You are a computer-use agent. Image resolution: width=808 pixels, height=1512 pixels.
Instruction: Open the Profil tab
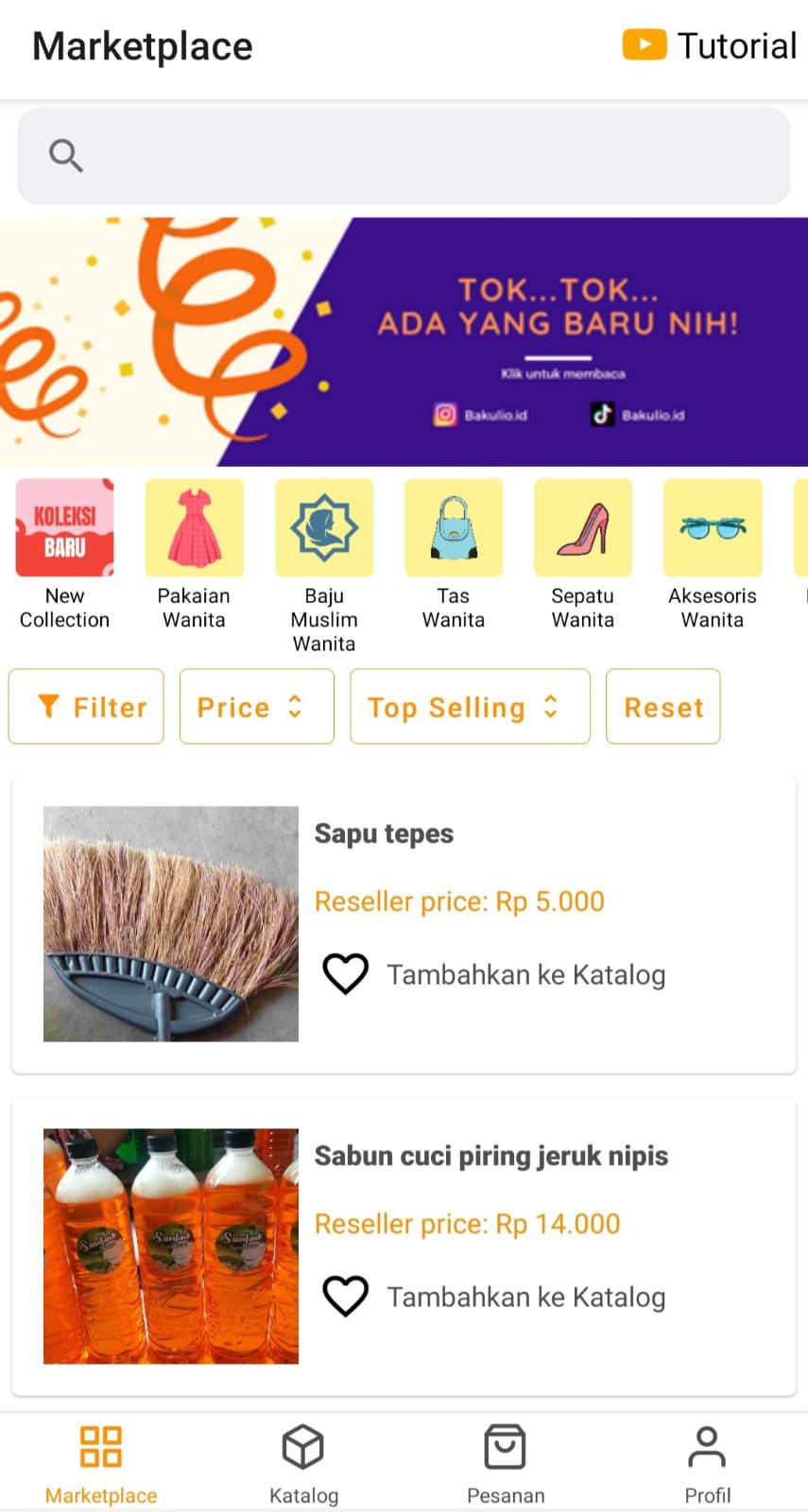click(707, 1462)
